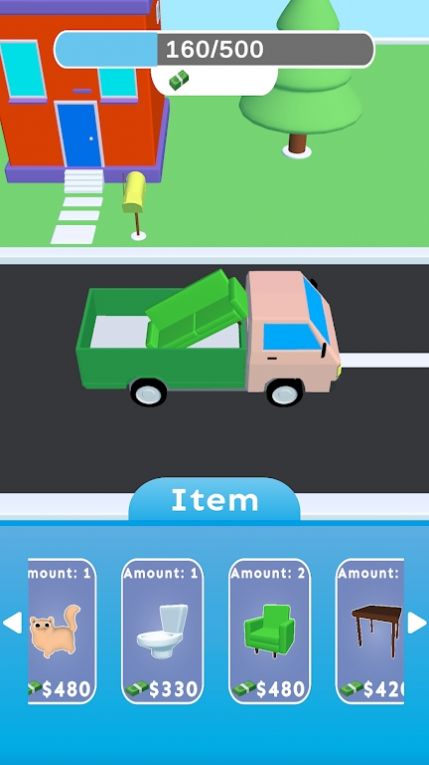
Task: Pick the toilet card priced $330
Action: pos(162,631)
